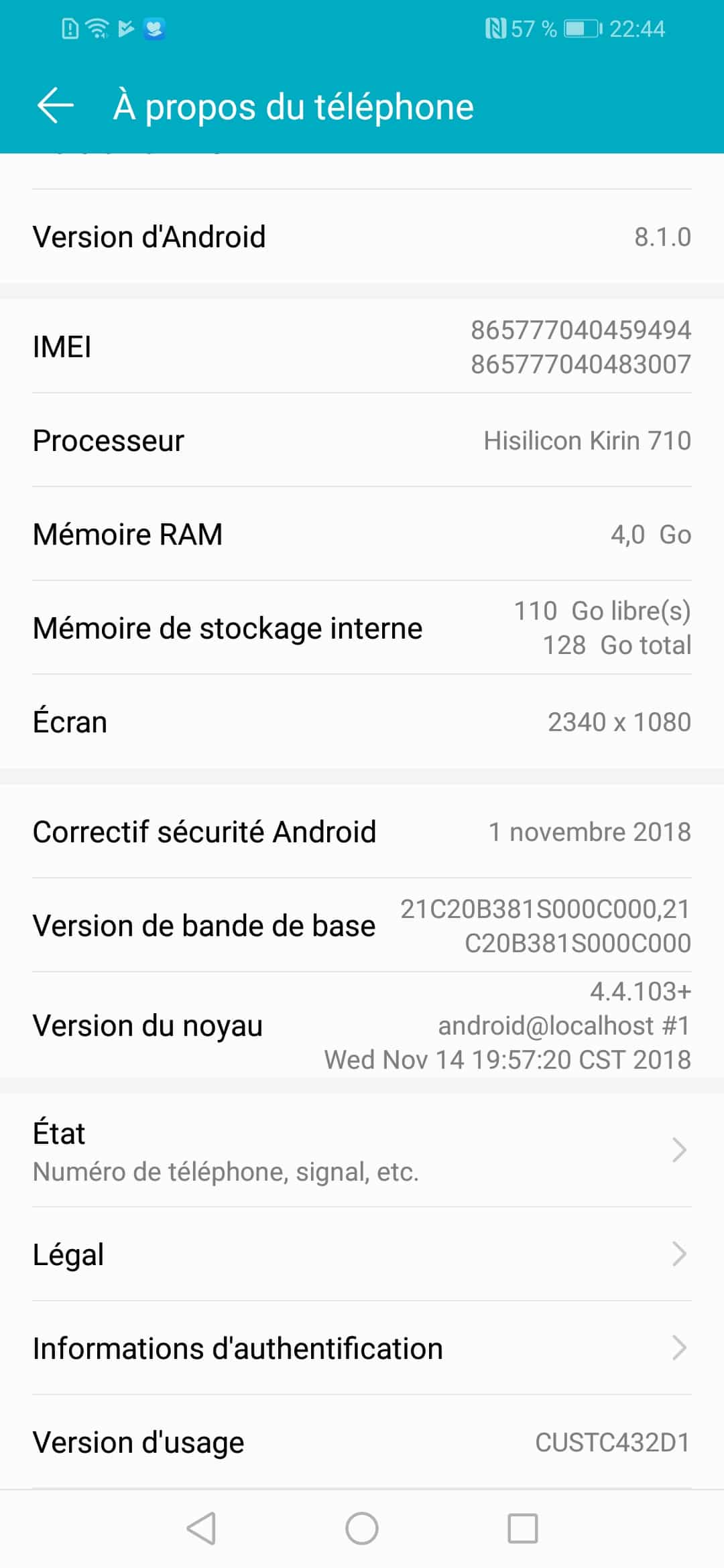Open recent apps from navigation bar
The width and height of the screenshot is (724, 1568).
tap(522, 1528)
